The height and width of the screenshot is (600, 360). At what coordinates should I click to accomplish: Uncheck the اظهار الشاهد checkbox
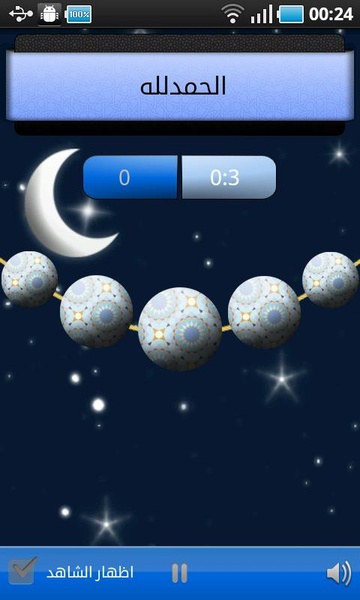click(23, 571)
